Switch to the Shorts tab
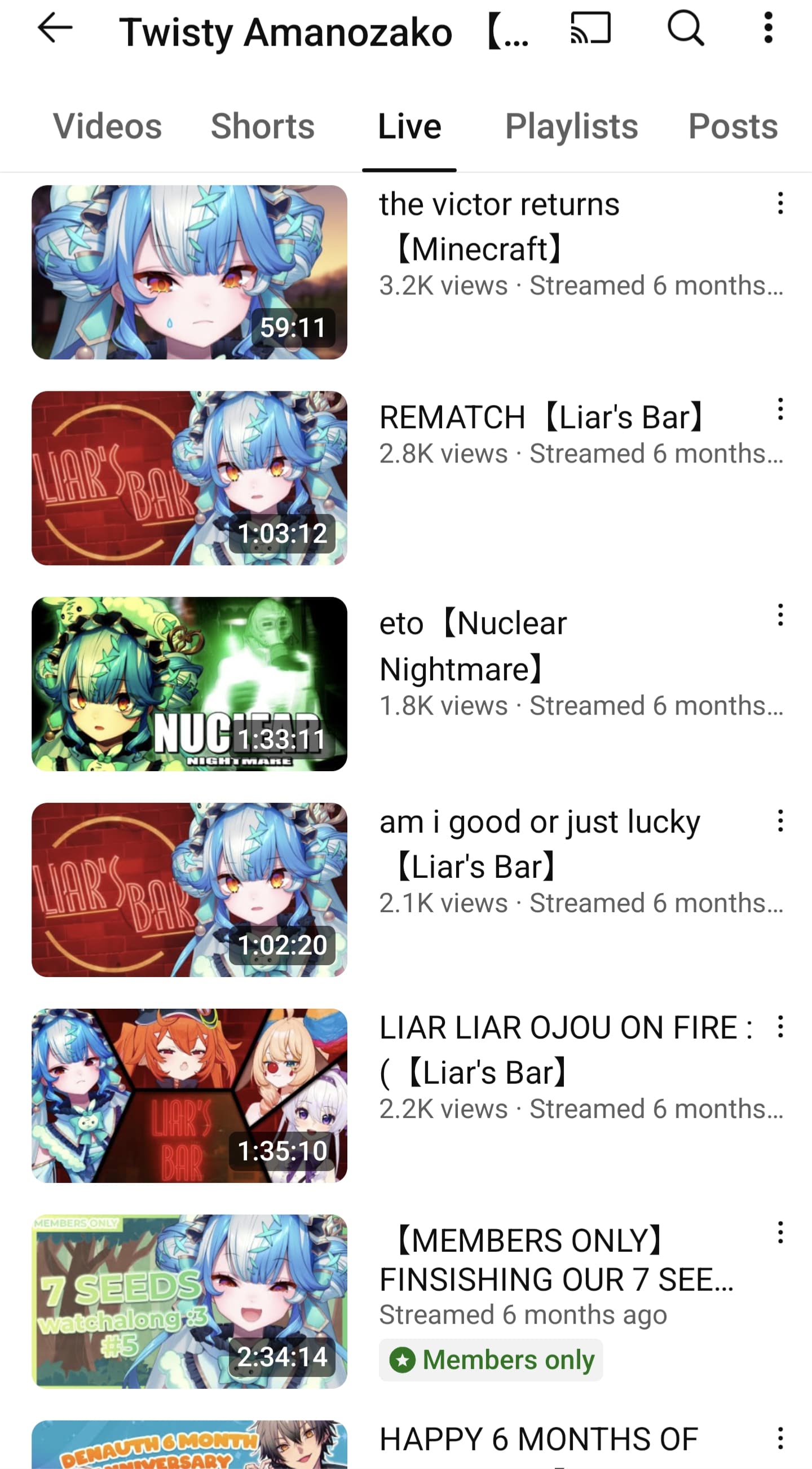 [x=263, y=126]
